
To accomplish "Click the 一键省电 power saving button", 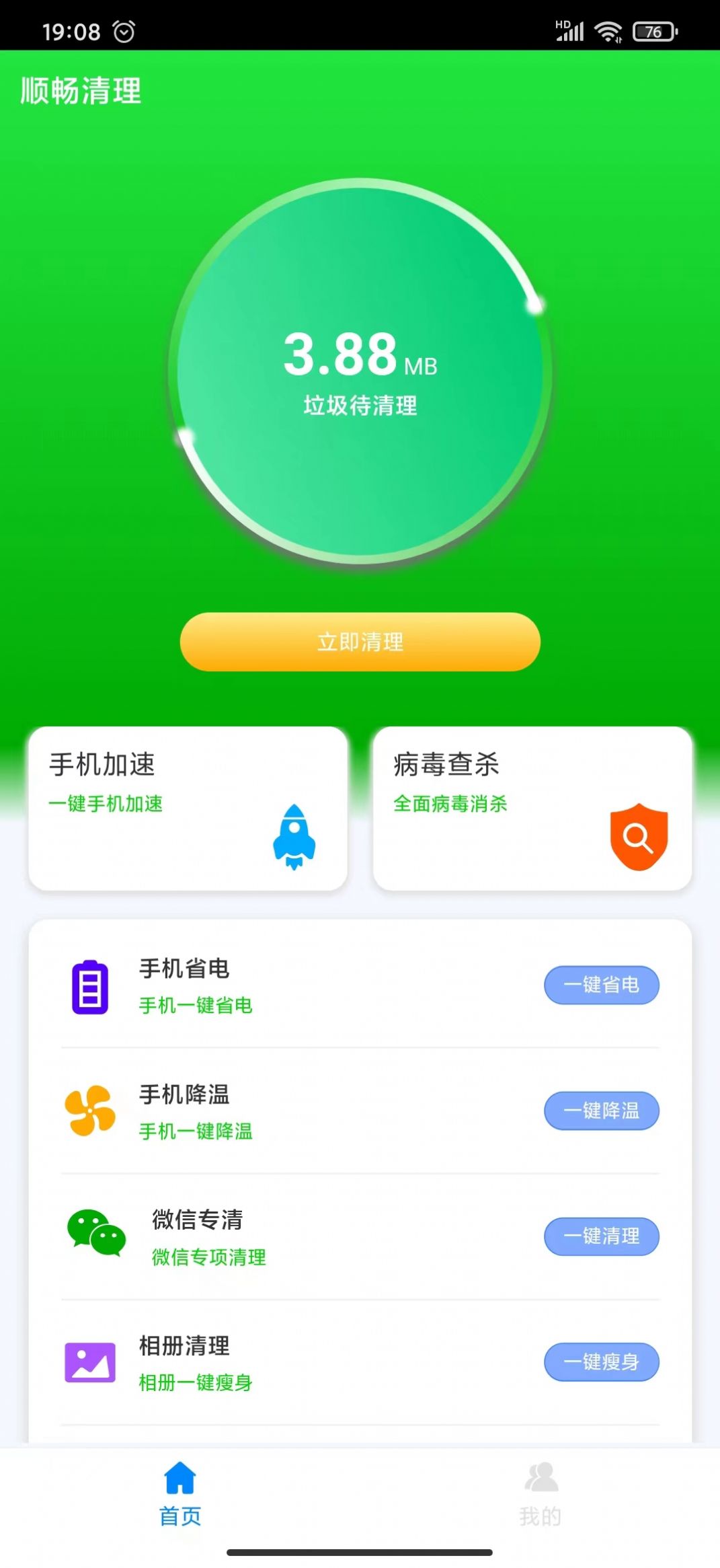I will click(602, 985).
